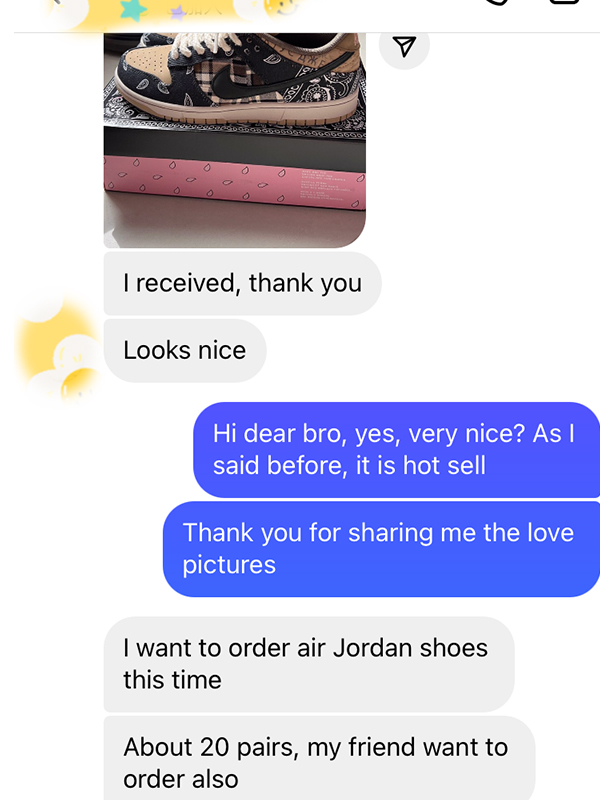600x800 pixels.
Task: Open the shared sneaker photo
Action: click(x=235, y=140)
